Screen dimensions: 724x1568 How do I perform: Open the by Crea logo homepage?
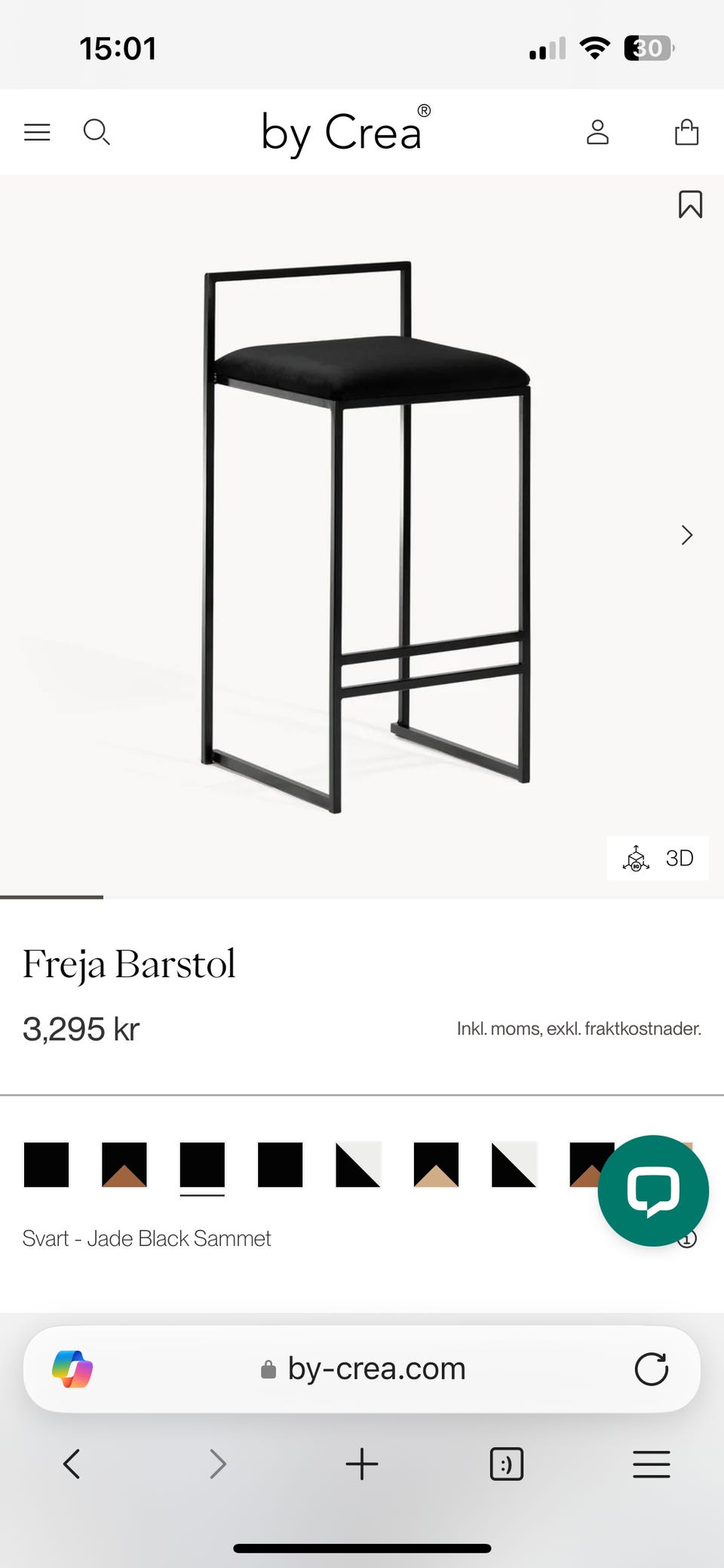pyautogui.click(x=343, y=132)
